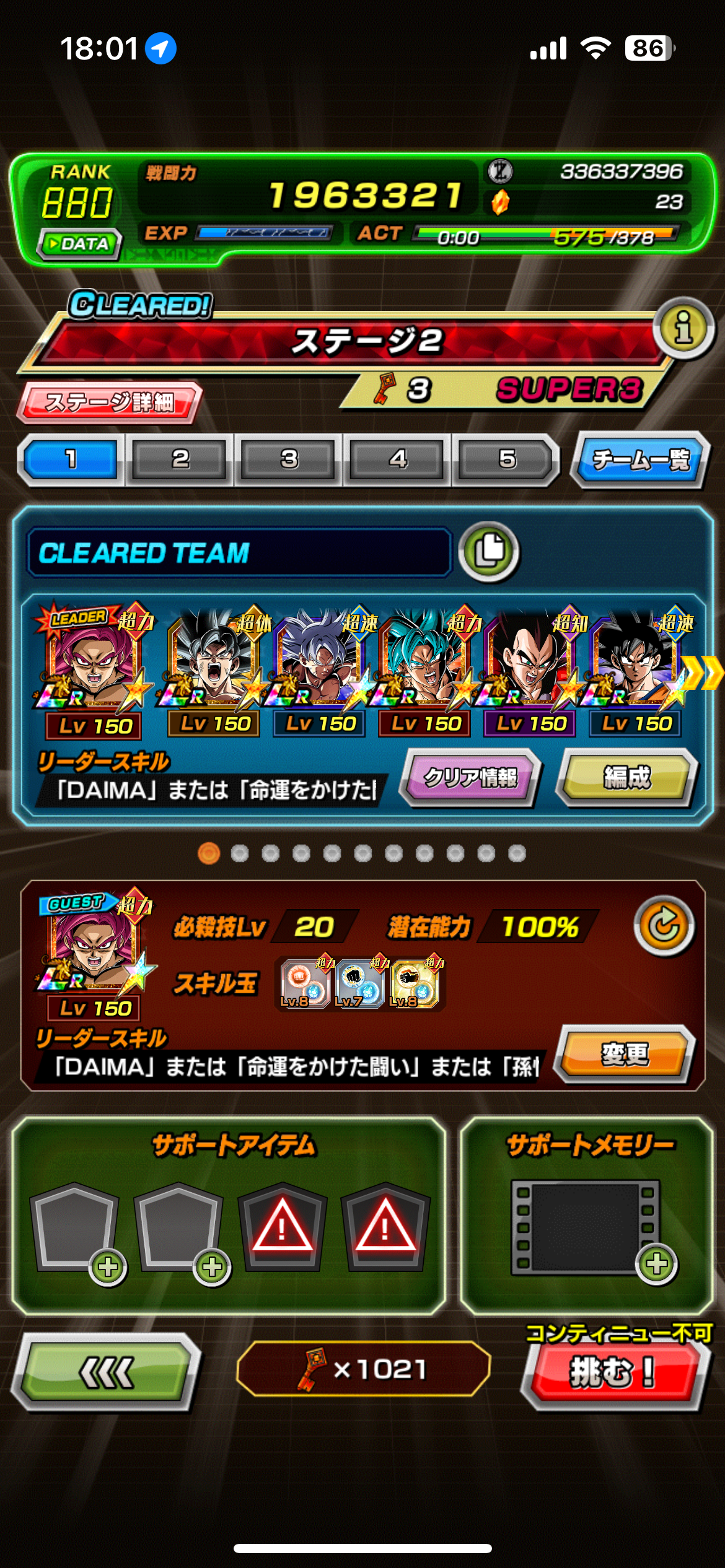Screen dimensions: 725x1568
Task: Go back with the green arrow button
Action: tap(107, 1372)
